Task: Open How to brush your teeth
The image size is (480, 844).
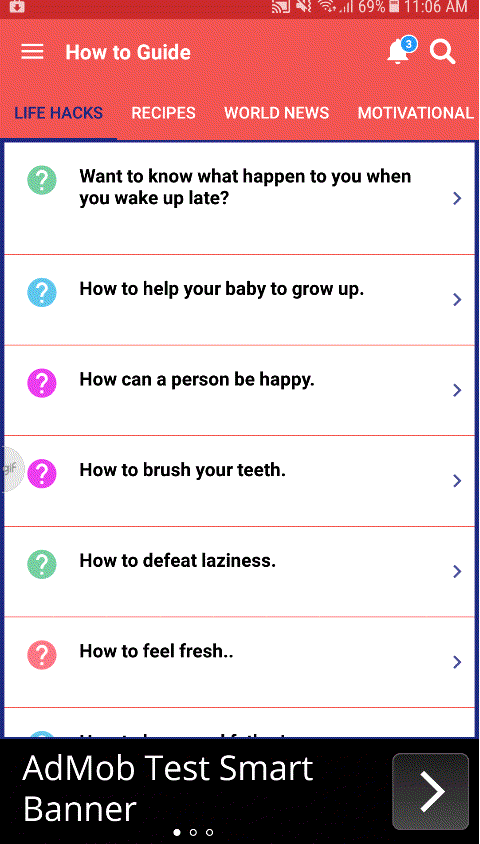Action: tap(240, 481)
